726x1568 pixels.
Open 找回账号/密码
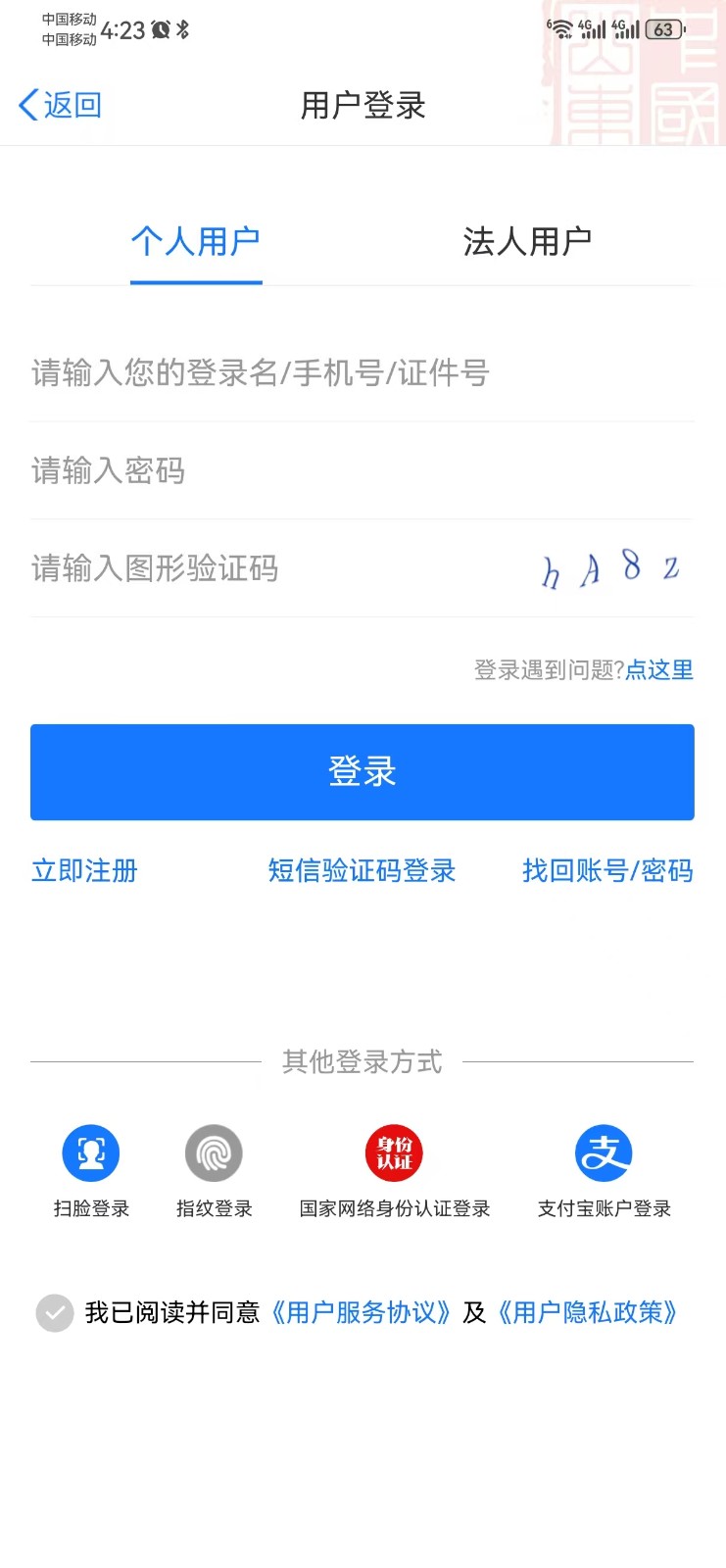point(607,871)
